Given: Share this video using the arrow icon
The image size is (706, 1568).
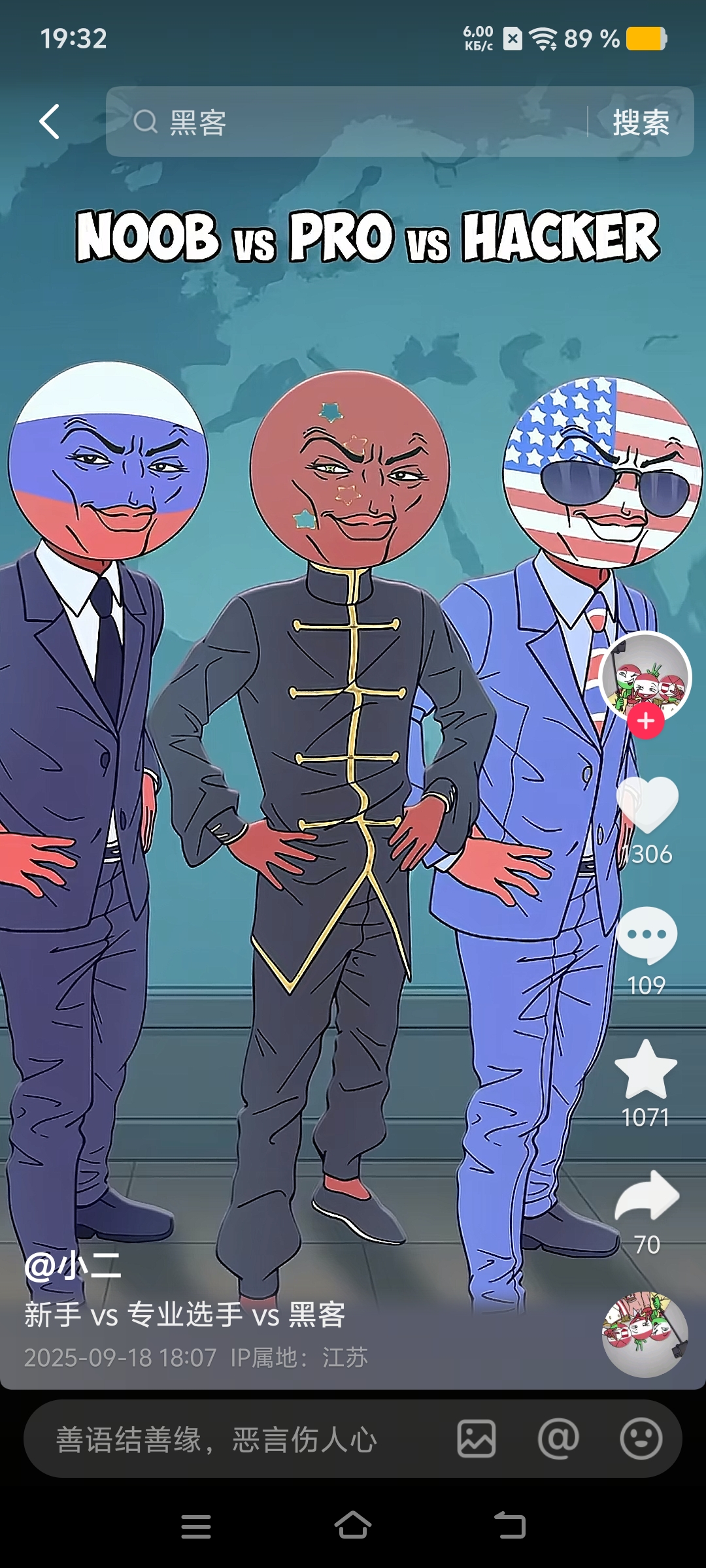Looking at the screenshot, I should (647, 1197).
